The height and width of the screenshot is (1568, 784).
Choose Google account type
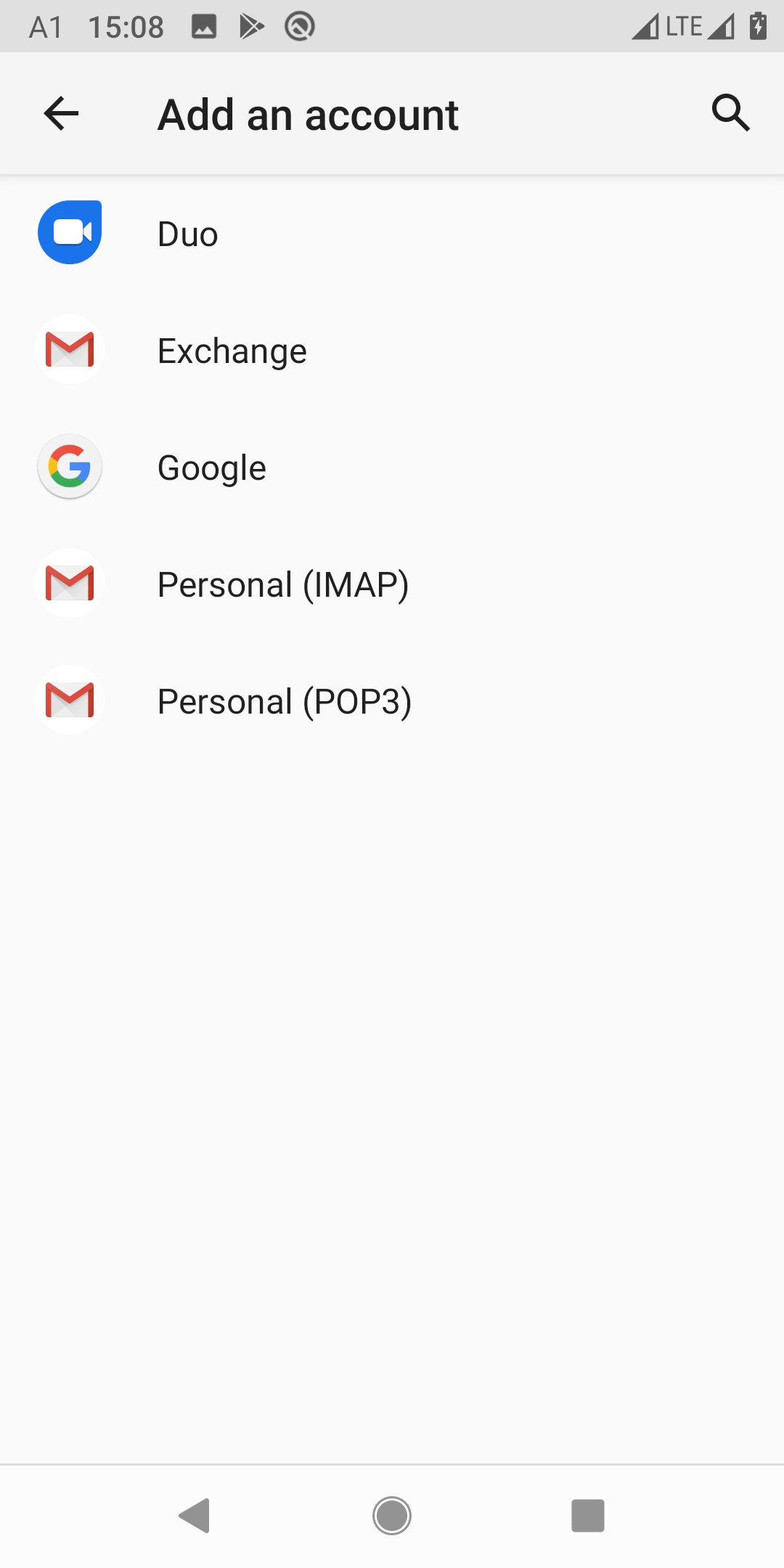[392, 467]
